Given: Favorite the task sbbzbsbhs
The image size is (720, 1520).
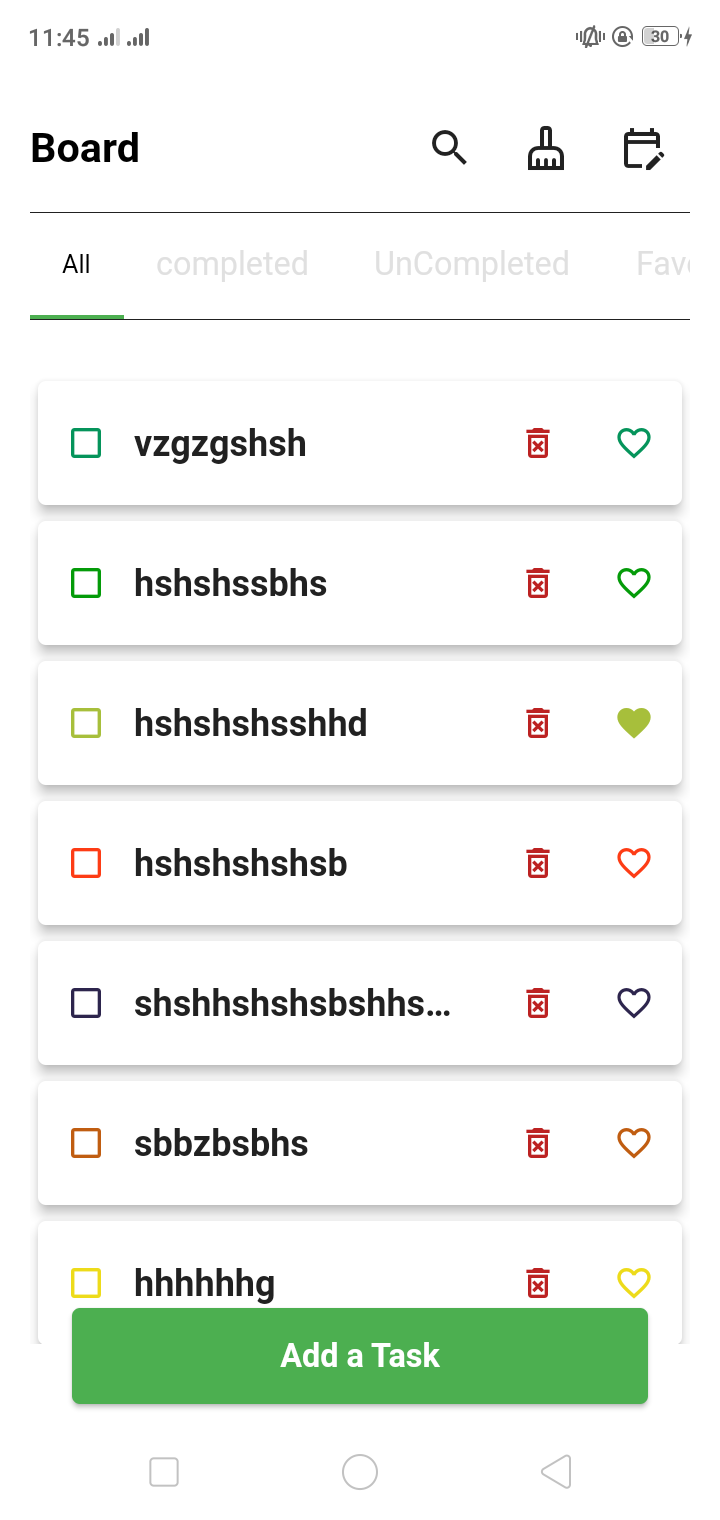Looking at the screenshot, I should point(634,1142).
